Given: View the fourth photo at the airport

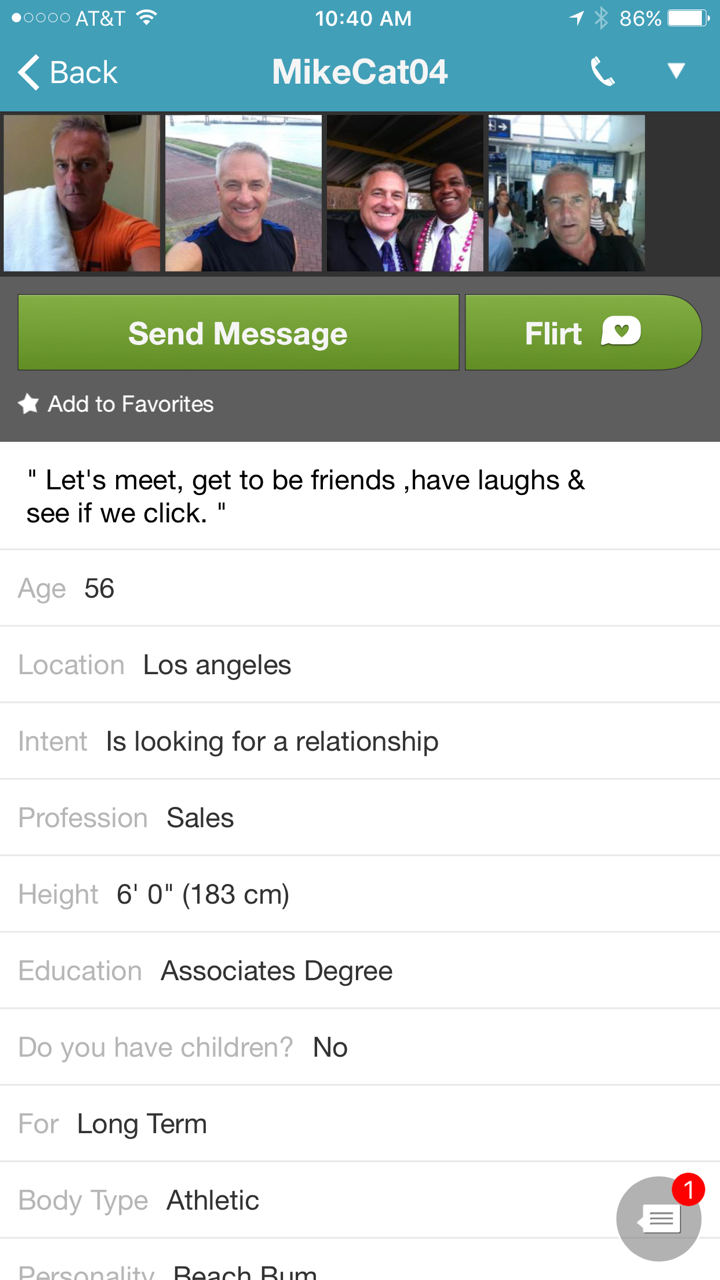Looking at the screenshot, I should pyautogui.click(x=566, y=193).
